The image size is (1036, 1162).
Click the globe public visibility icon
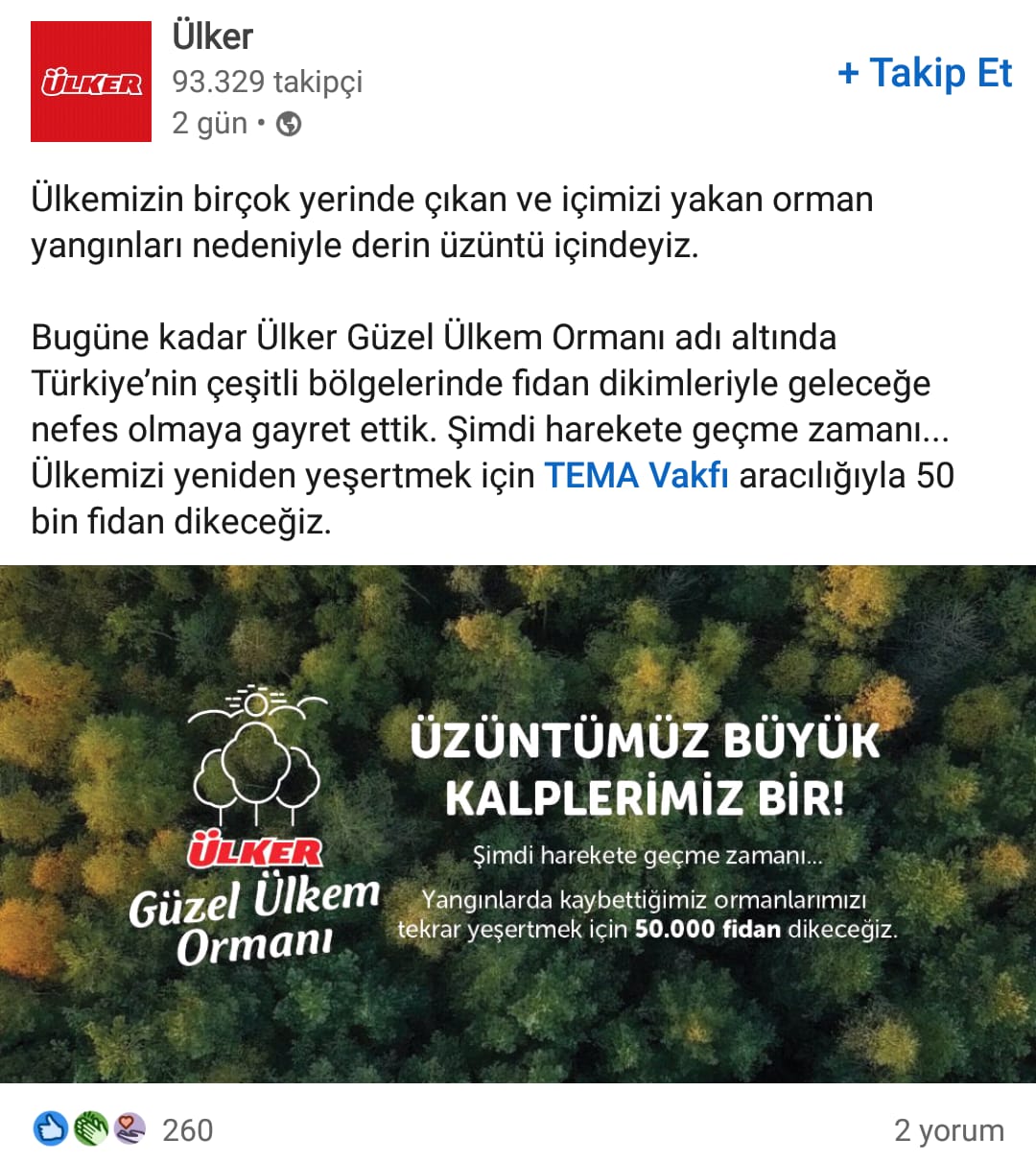pos(290,123)
